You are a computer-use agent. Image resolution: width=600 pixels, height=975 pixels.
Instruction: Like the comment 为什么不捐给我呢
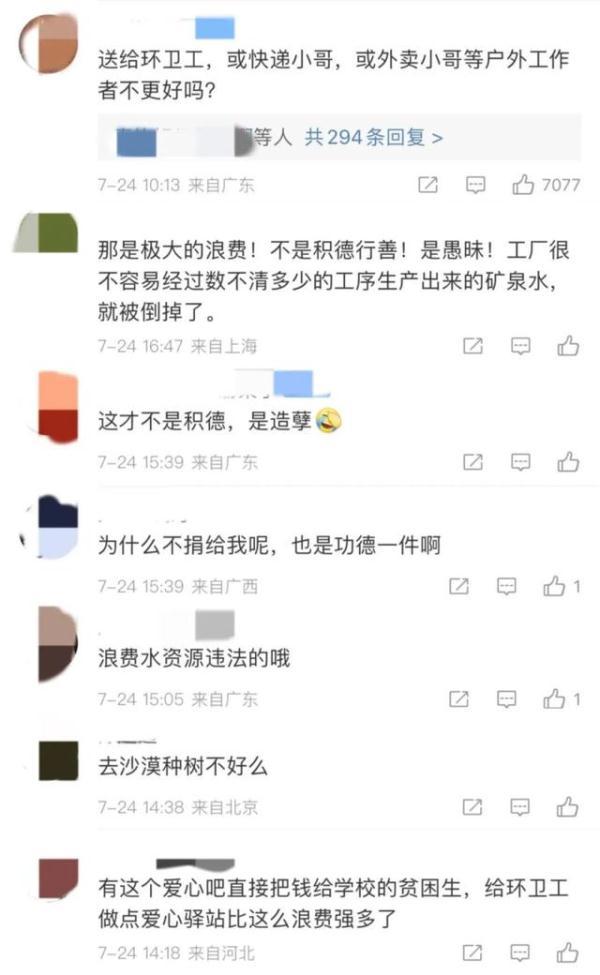click(555, 586)
